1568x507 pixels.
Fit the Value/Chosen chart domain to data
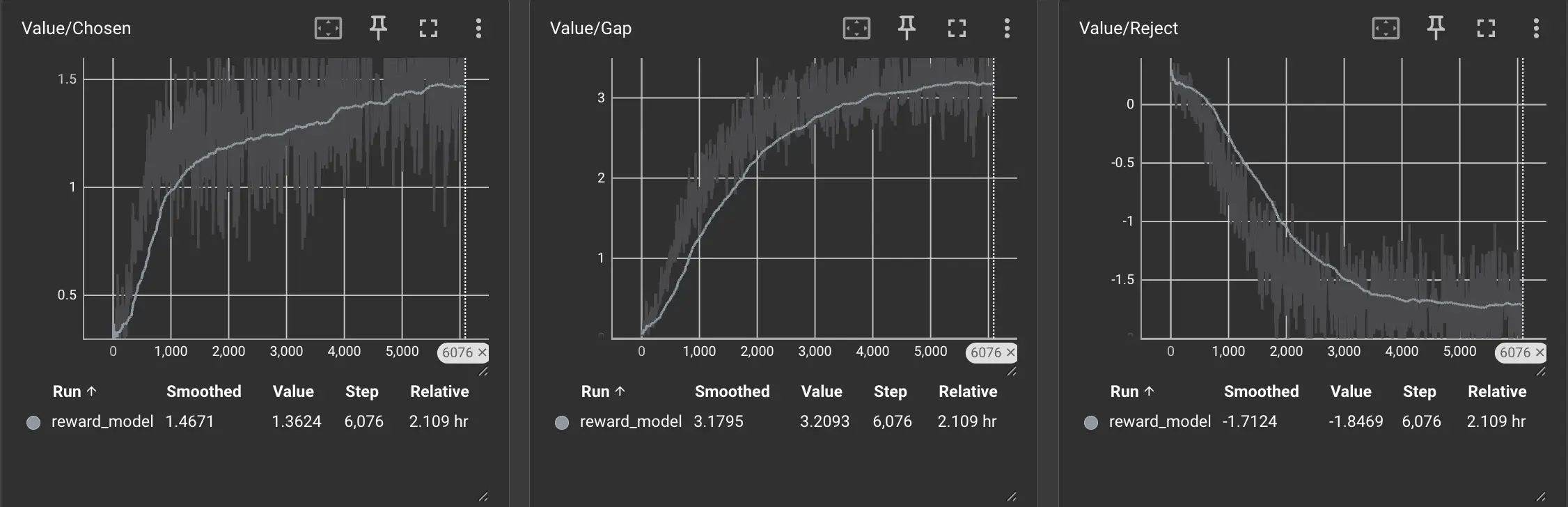pyautogui.click(x=328, y=29)
